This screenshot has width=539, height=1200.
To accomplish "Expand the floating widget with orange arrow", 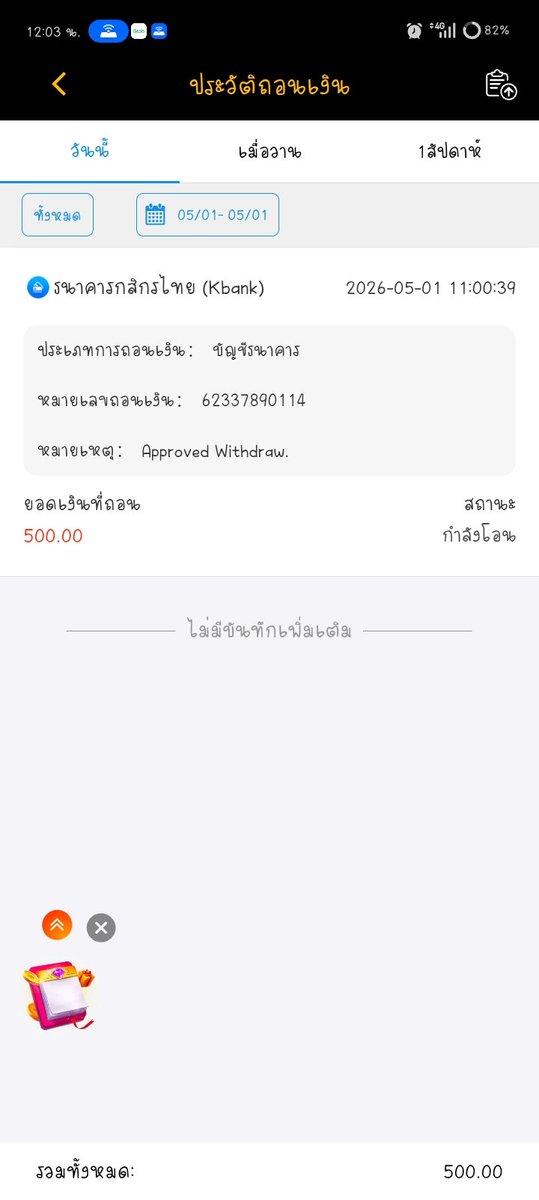I will [57, 925].
